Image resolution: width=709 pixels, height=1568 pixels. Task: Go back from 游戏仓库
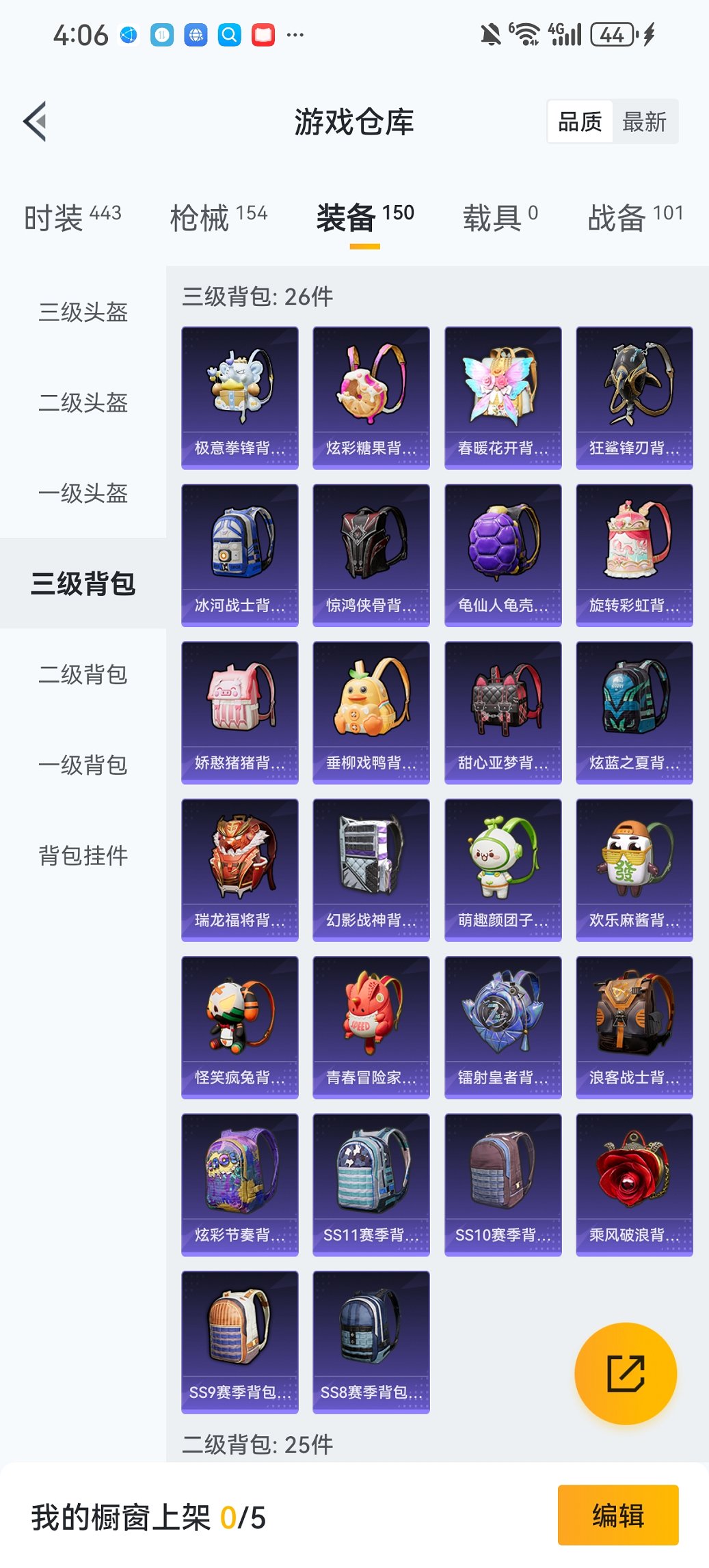click(x=36, y=122)
